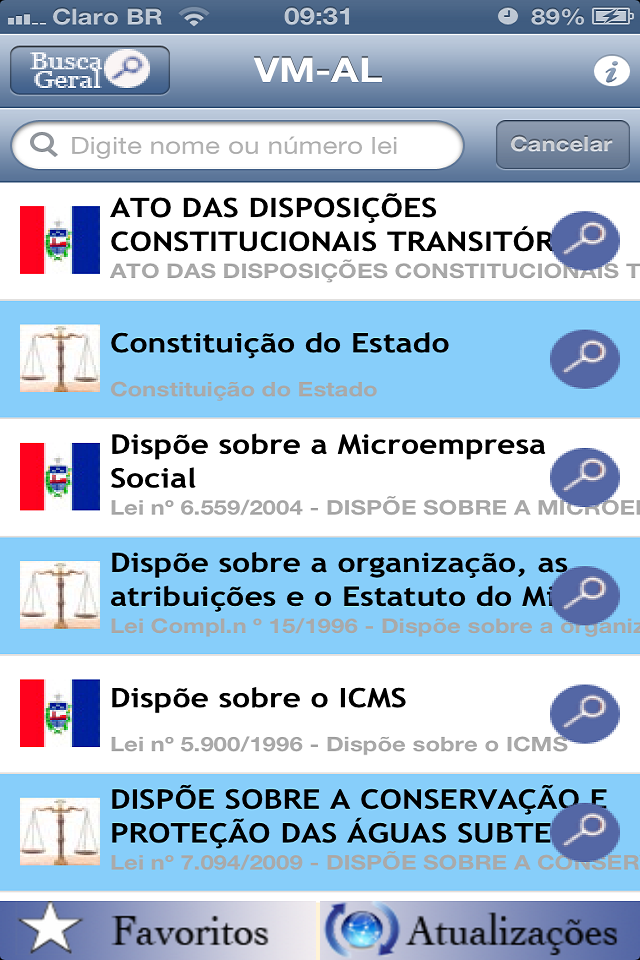Viewport: 640px width, 960px height.
Task: Tap magnifier icon on Microempresa Social law
Action: (x=584, y=476)
